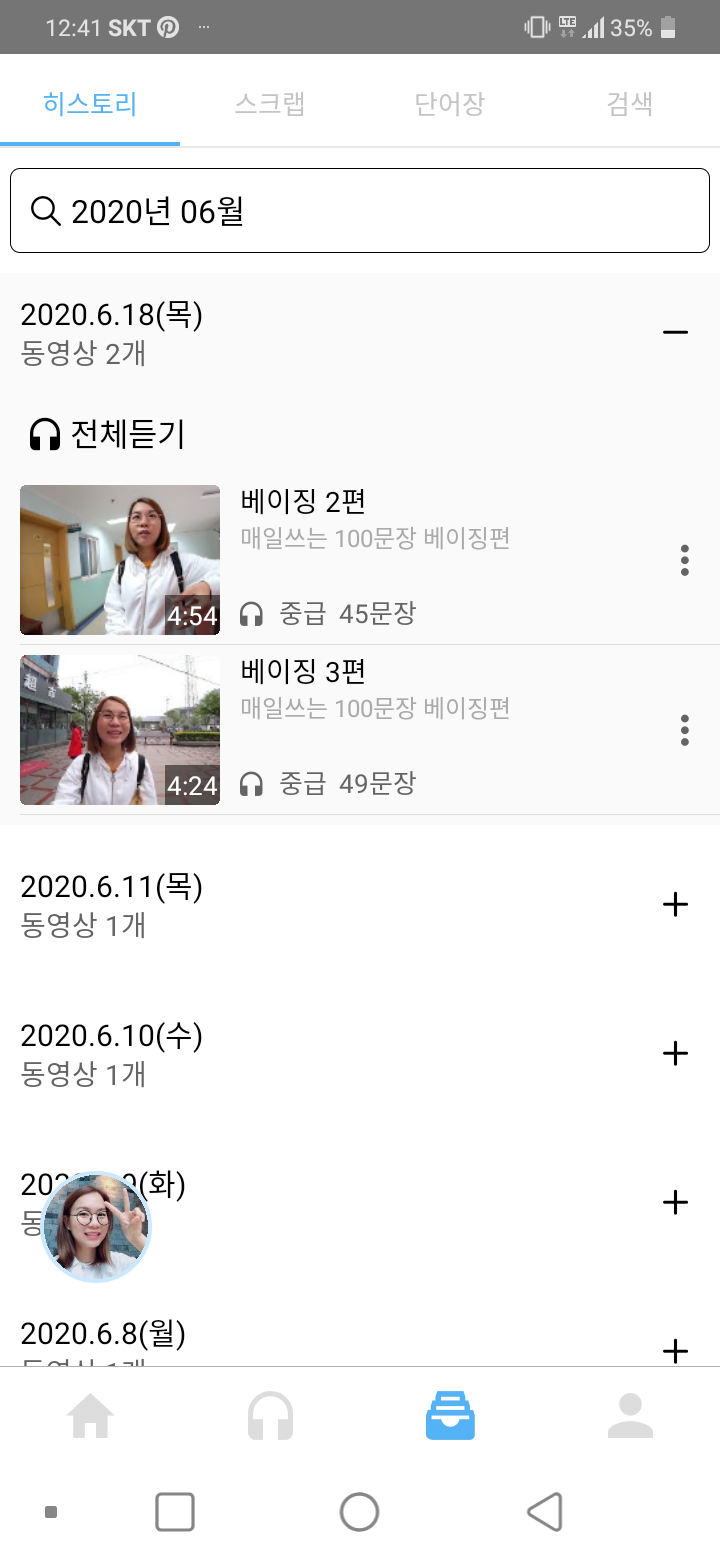Switch to the 스크랩 tab
This screenshot has height=1560, width=720.
click(x=269, y=104)
